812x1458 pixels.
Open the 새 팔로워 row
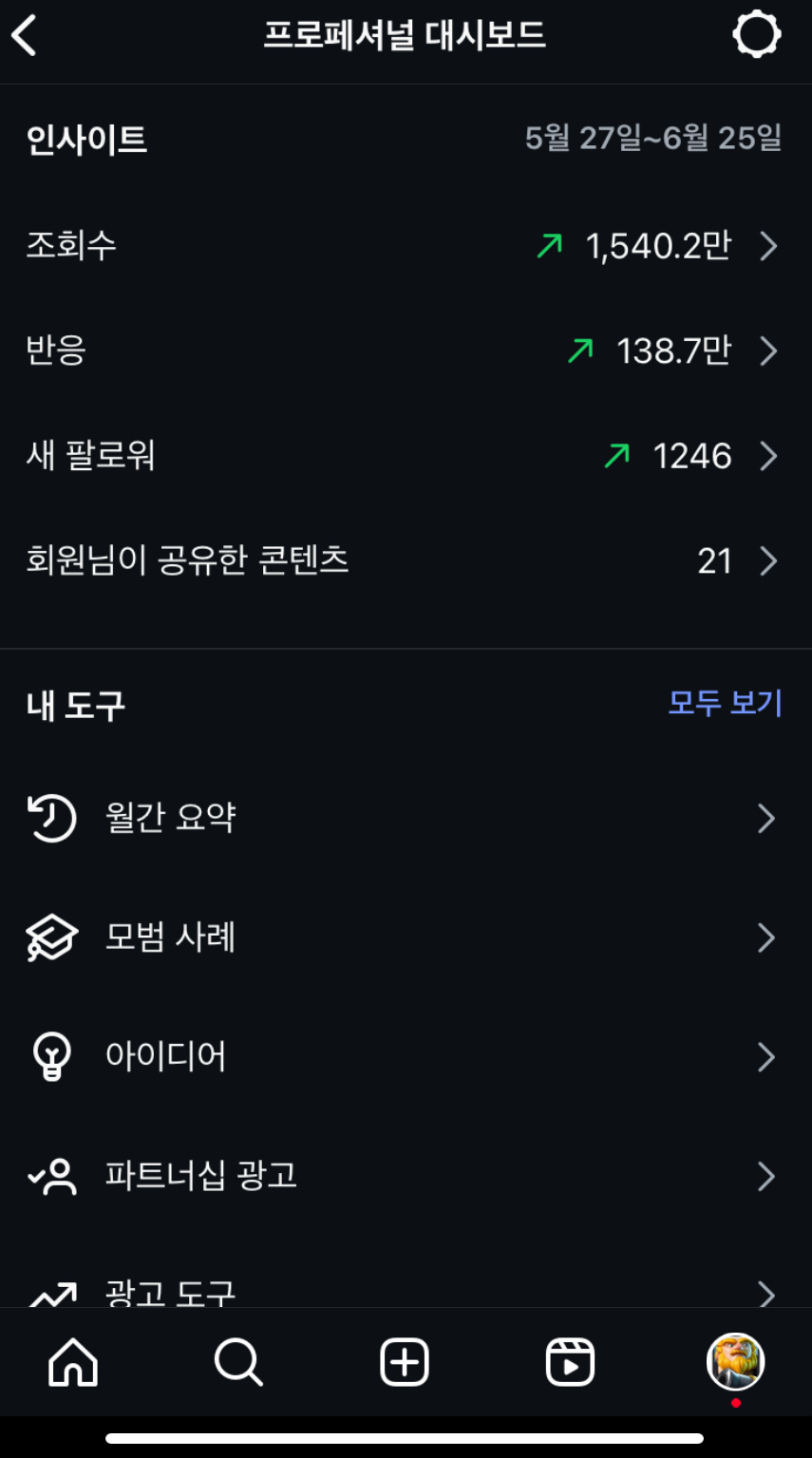pos(406,456)
